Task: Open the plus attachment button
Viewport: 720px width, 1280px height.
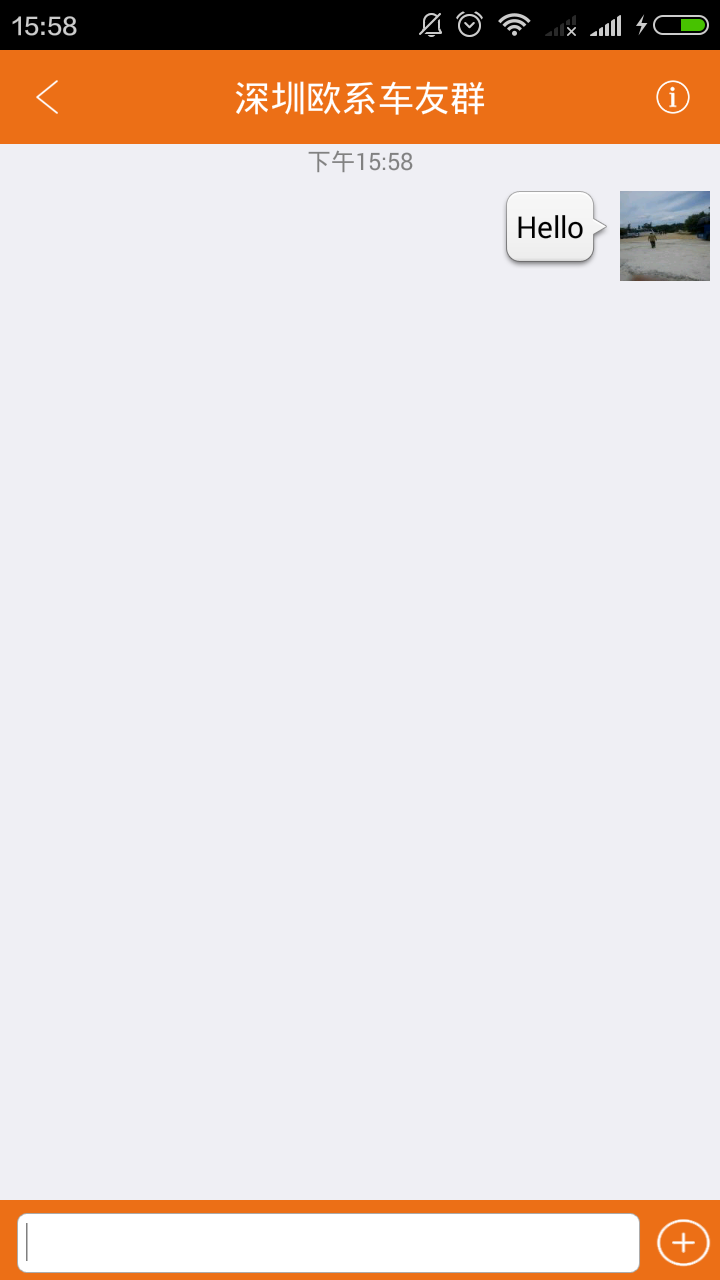Action: 683,1243
